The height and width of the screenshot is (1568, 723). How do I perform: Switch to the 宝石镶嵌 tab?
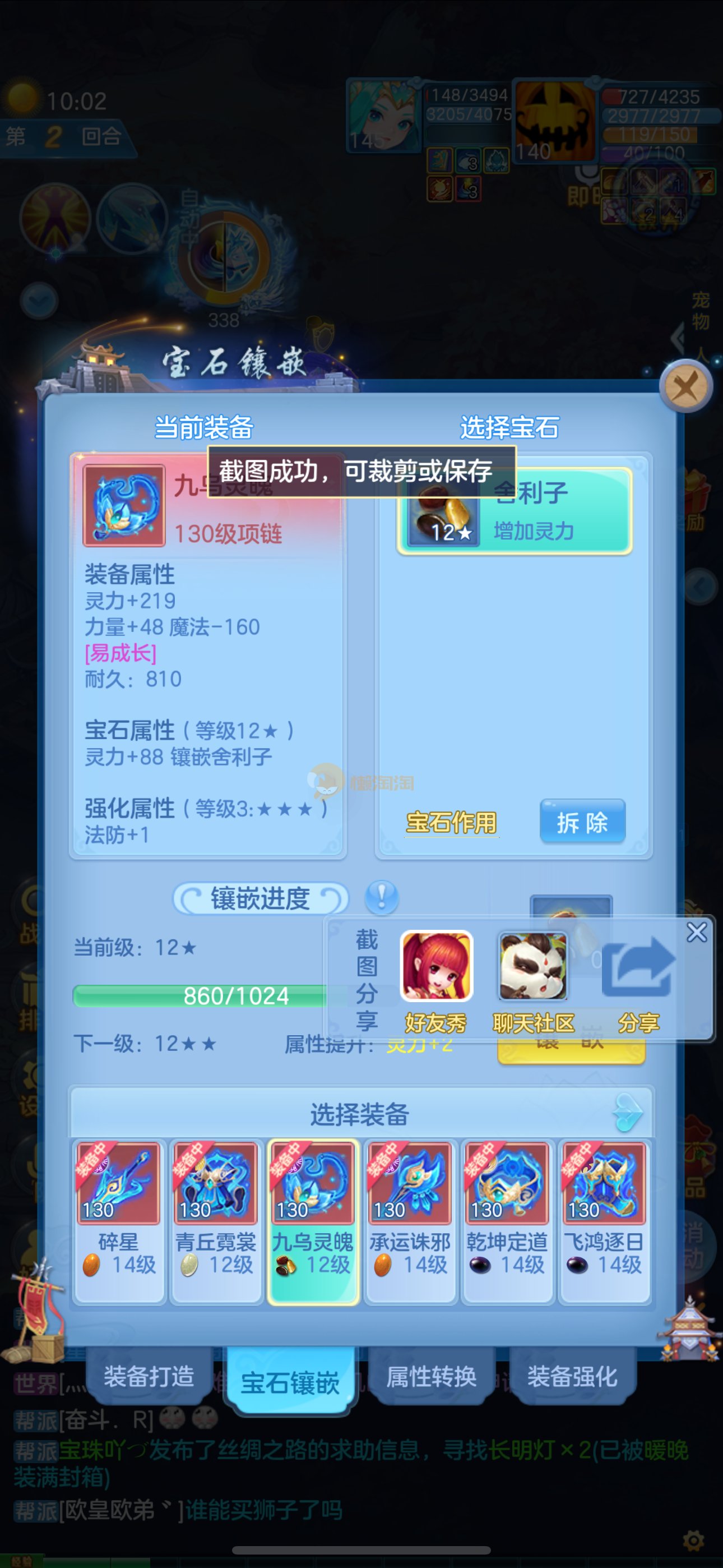290,1382
